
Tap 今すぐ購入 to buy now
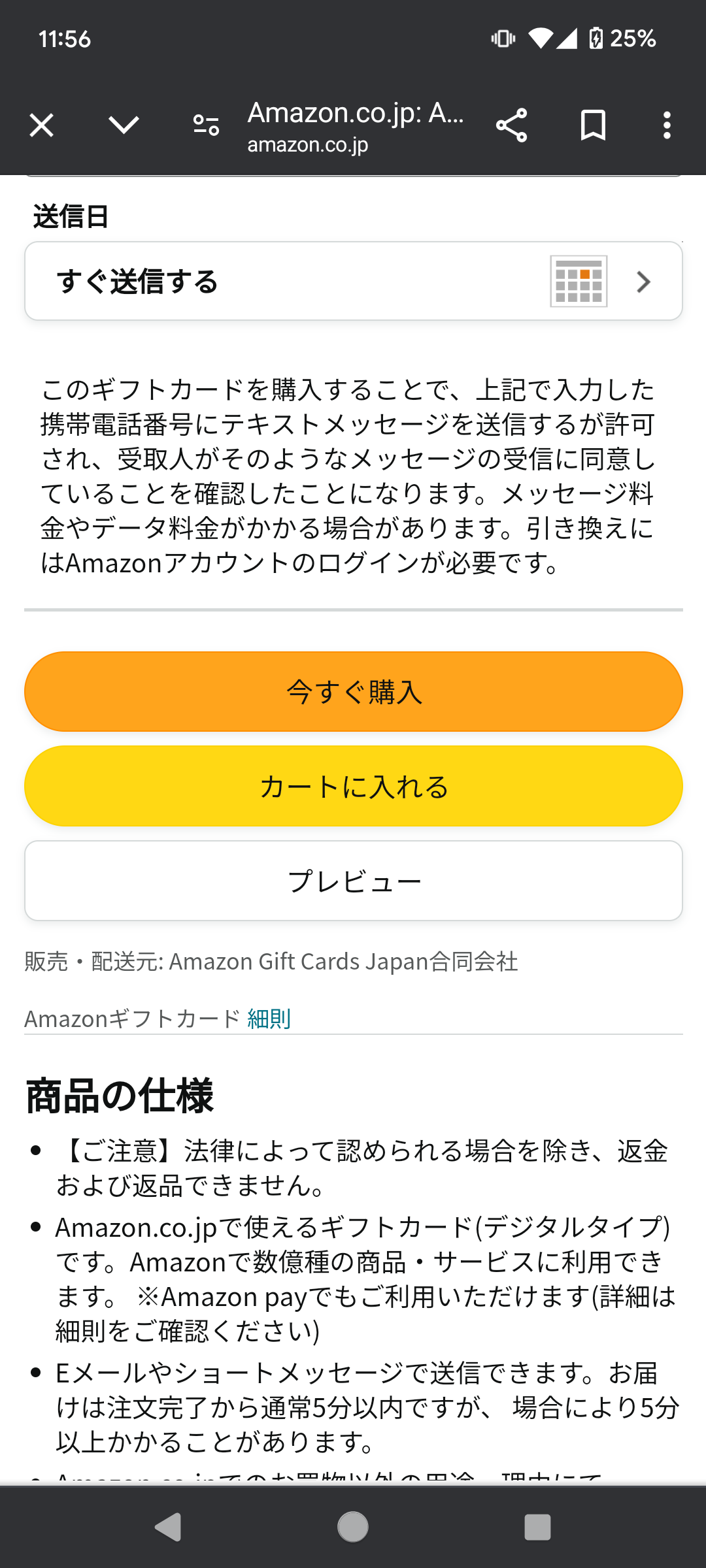(354, 691)
